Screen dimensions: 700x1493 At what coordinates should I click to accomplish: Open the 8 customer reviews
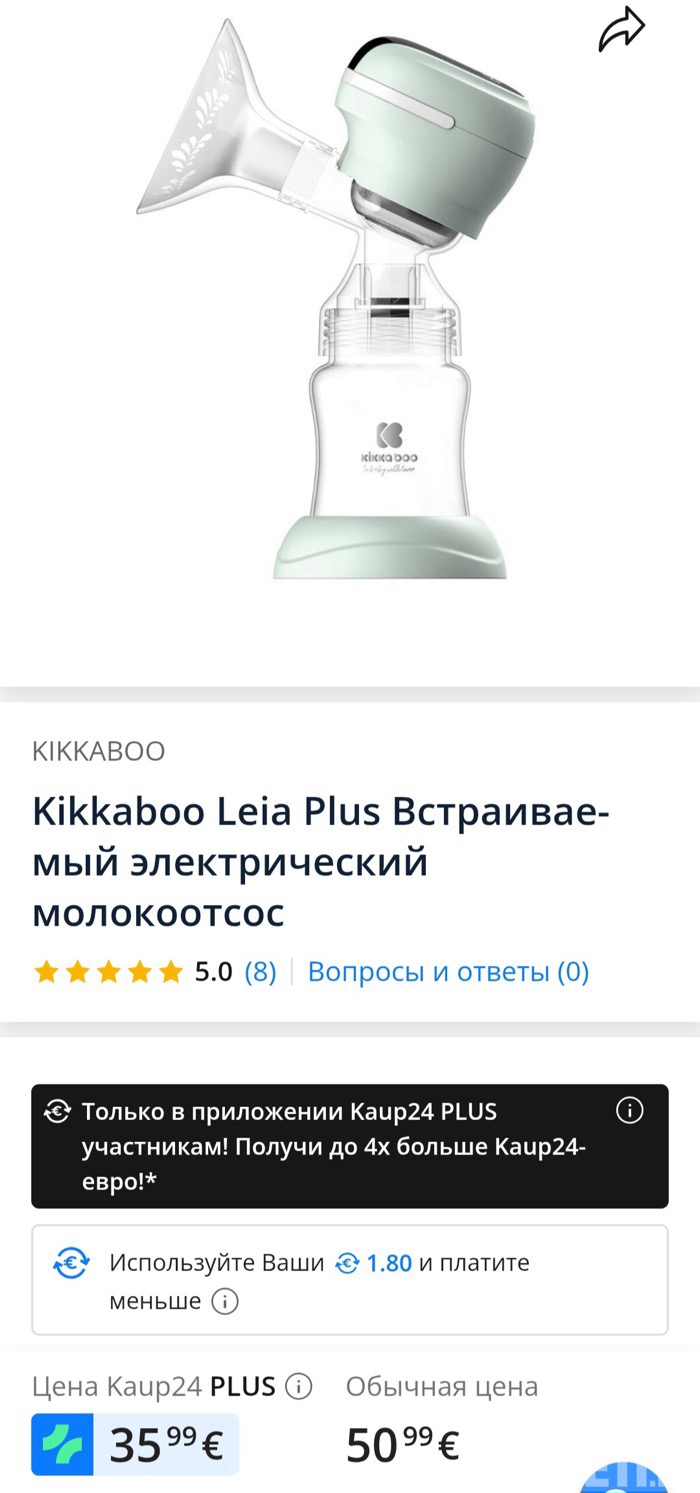[260, 972]
